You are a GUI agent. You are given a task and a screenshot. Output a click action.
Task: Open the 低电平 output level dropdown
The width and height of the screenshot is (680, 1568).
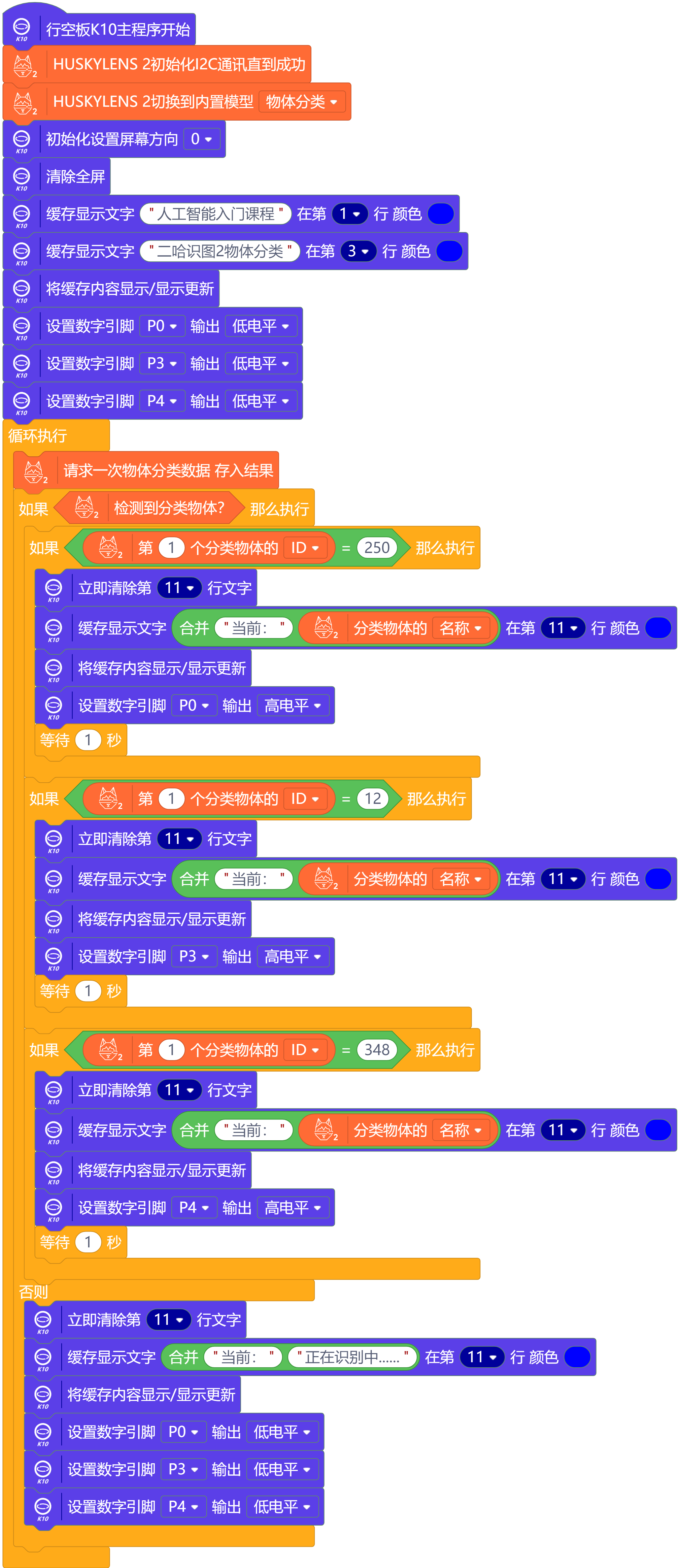tap(261, 326)
